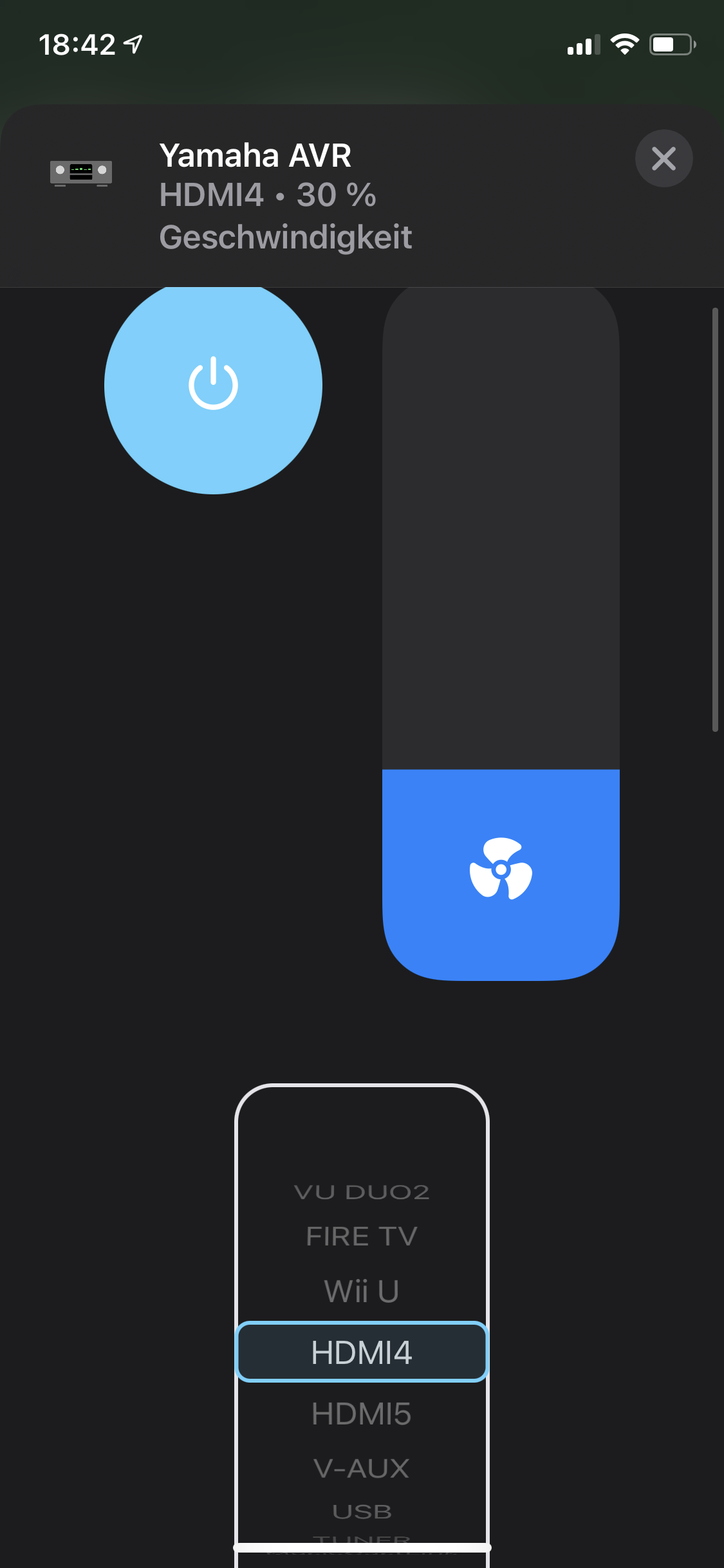Toggle the Yamaha AVR power button

click(213, 385)
